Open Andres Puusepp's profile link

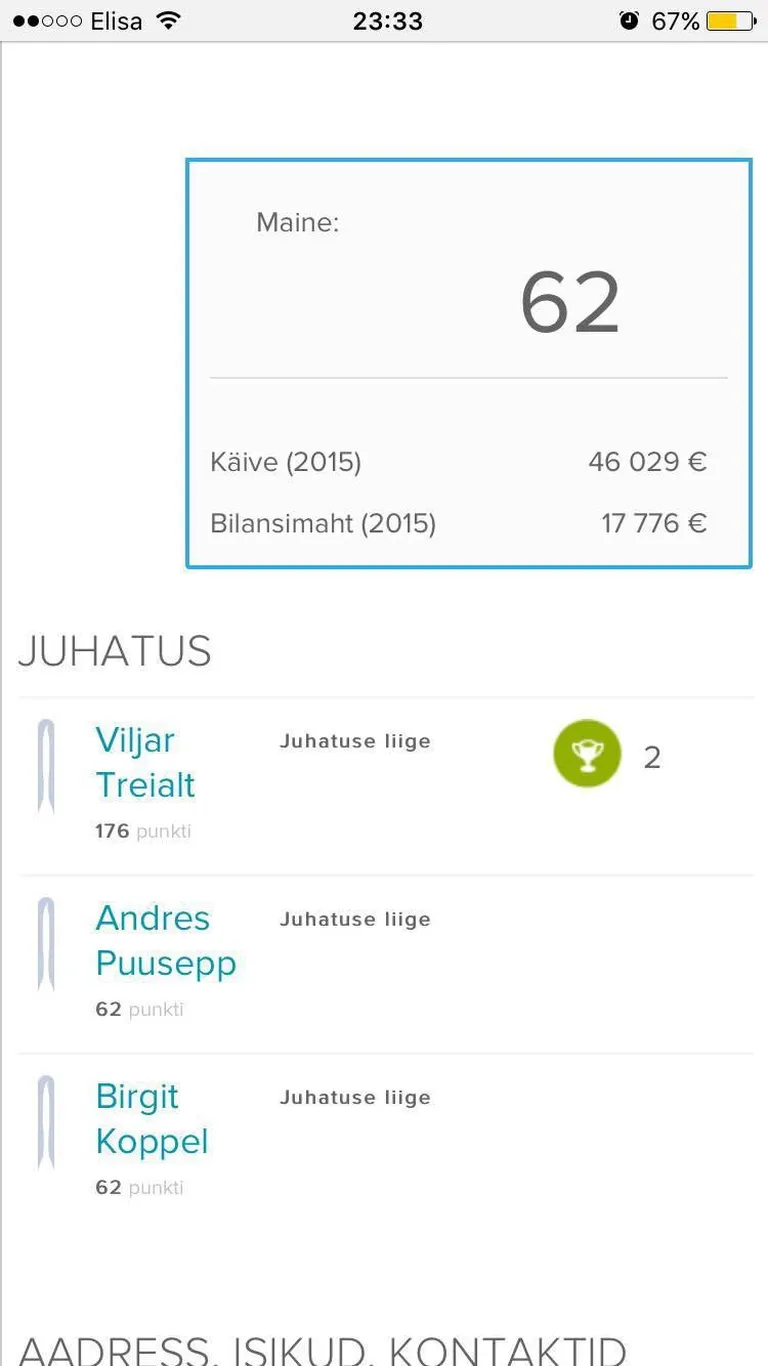(x=165, y=940)
